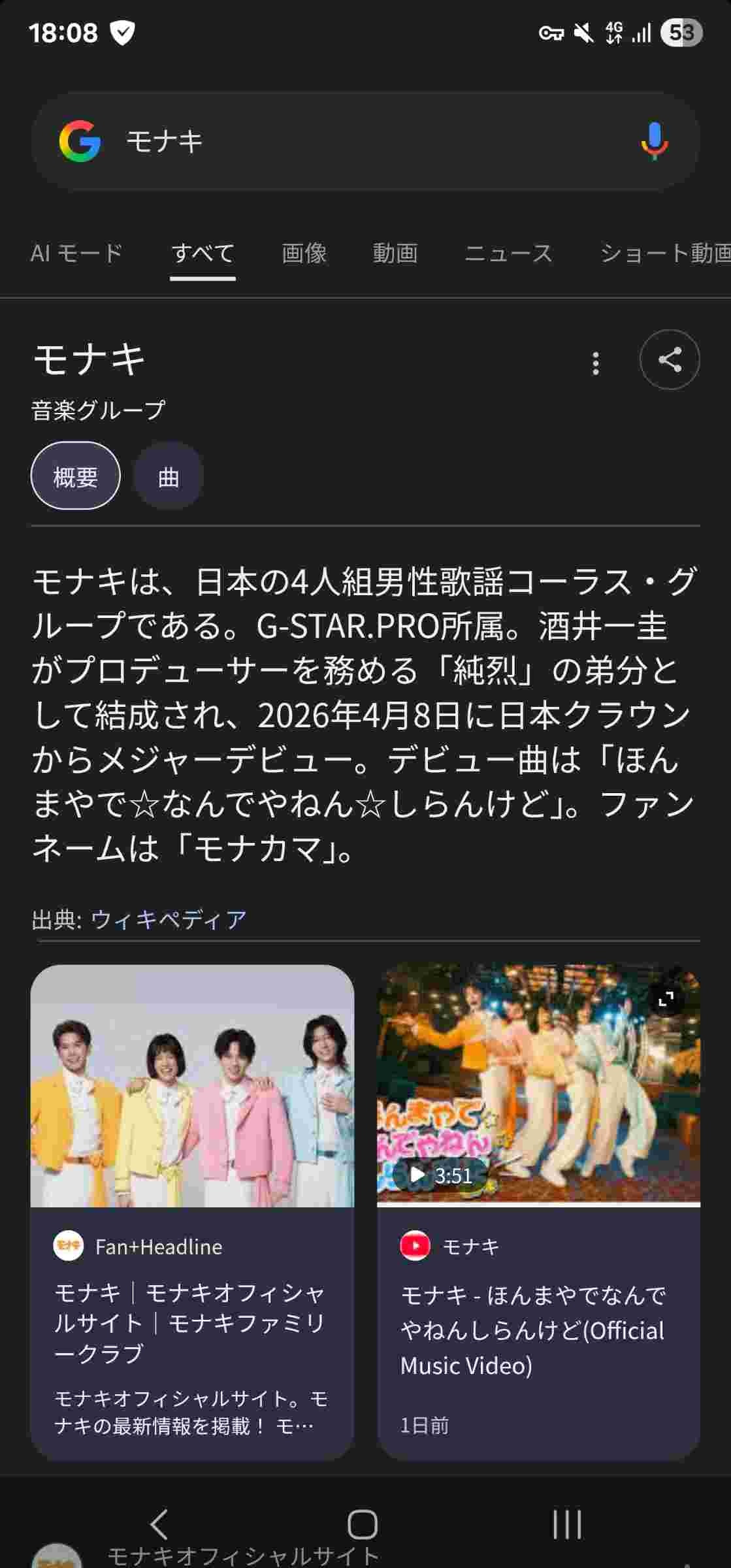Switch to the 画像 tab
This screenshot has height=1568, width=731.
coord(304,253)
